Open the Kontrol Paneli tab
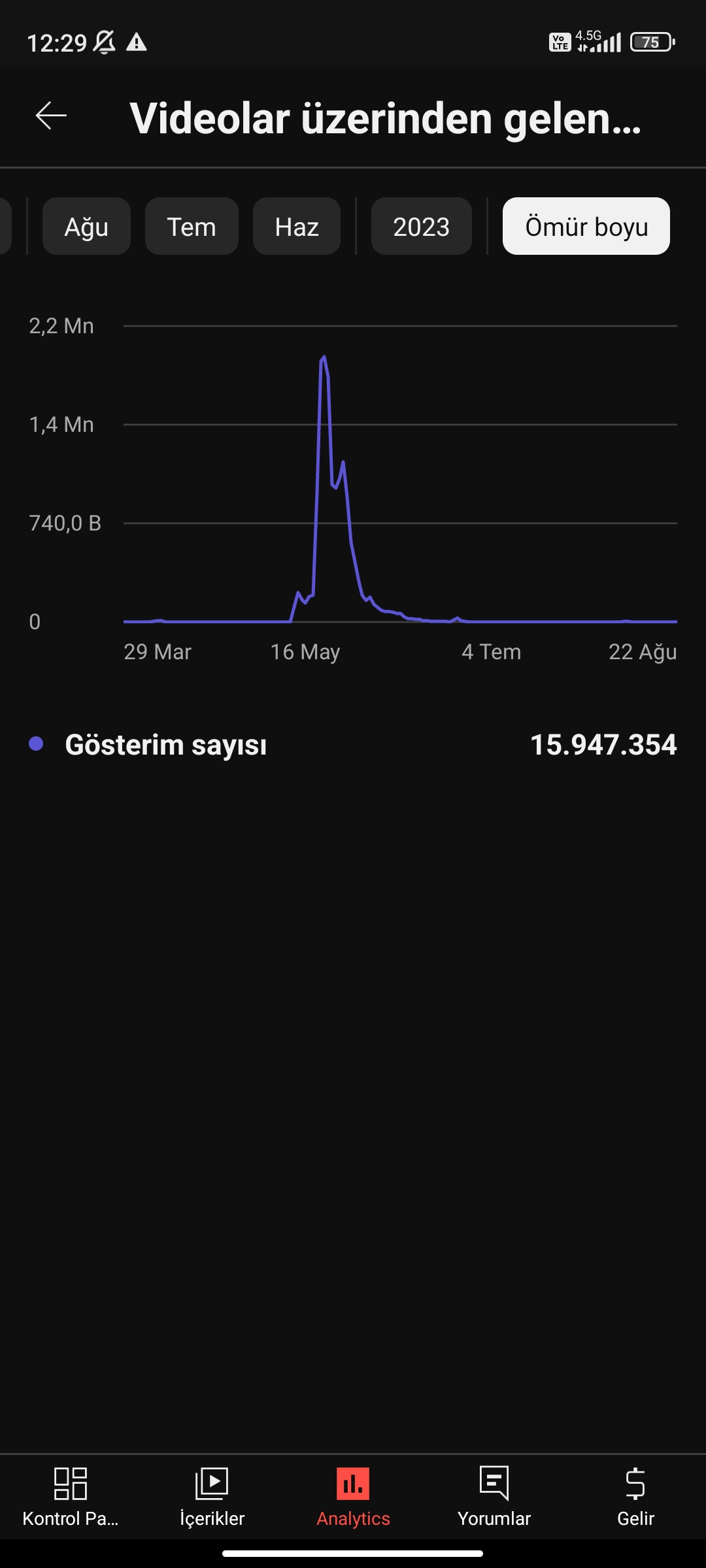706x1568 pixels. pos(71,1497)
